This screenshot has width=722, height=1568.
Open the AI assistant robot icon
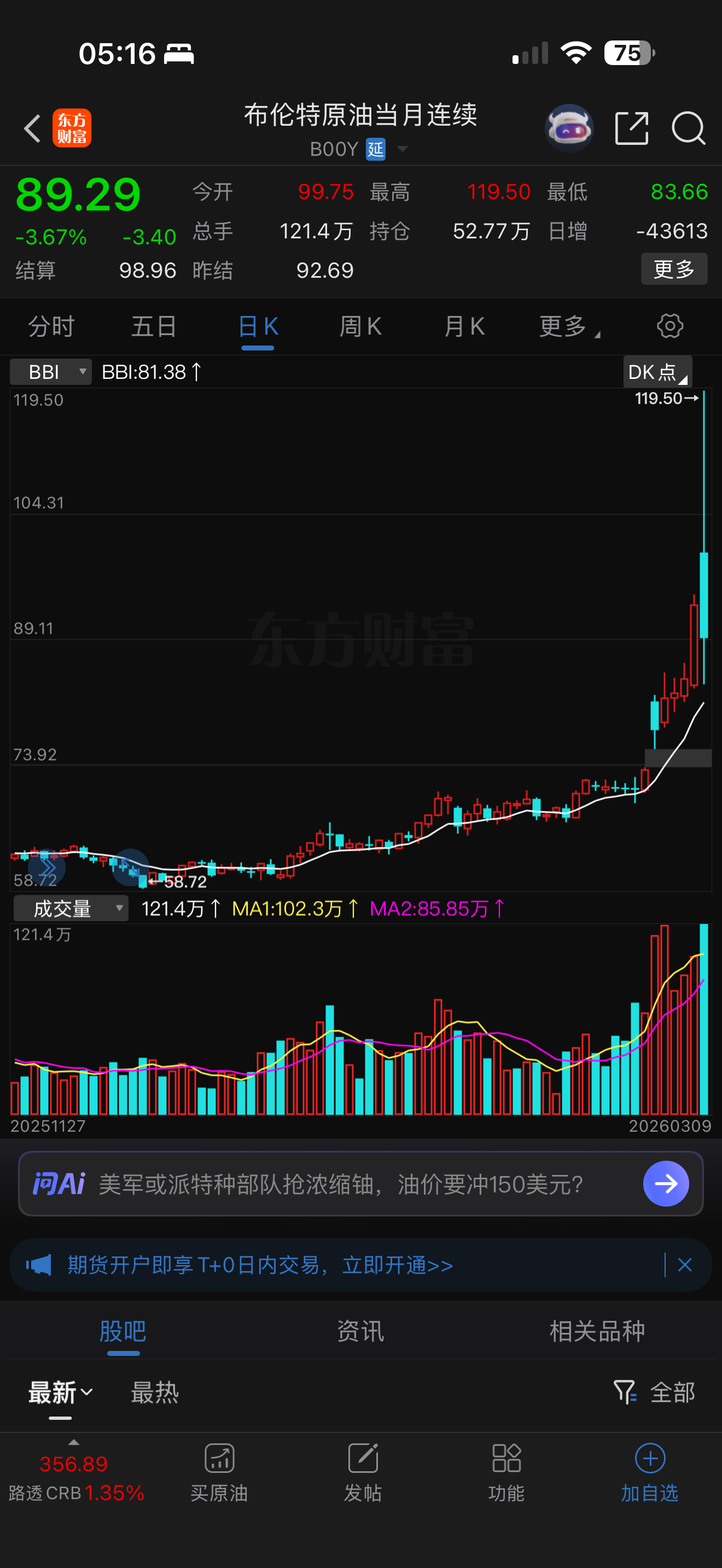pos(569,127)
